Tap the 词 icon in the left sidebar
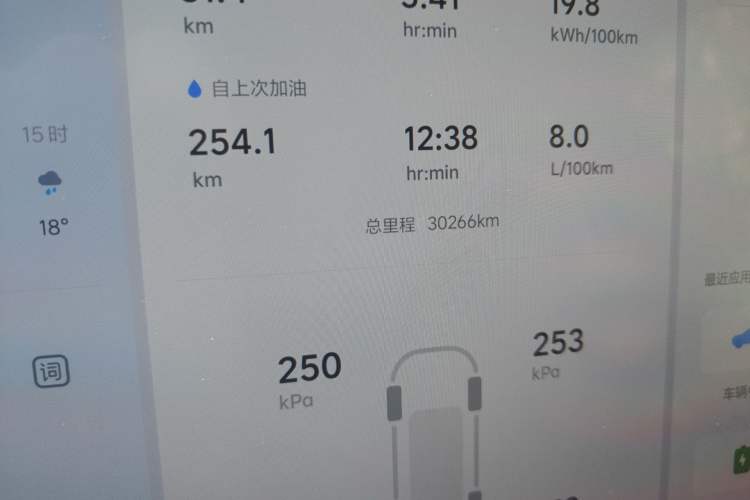750x500 pixels. (51, 372)
